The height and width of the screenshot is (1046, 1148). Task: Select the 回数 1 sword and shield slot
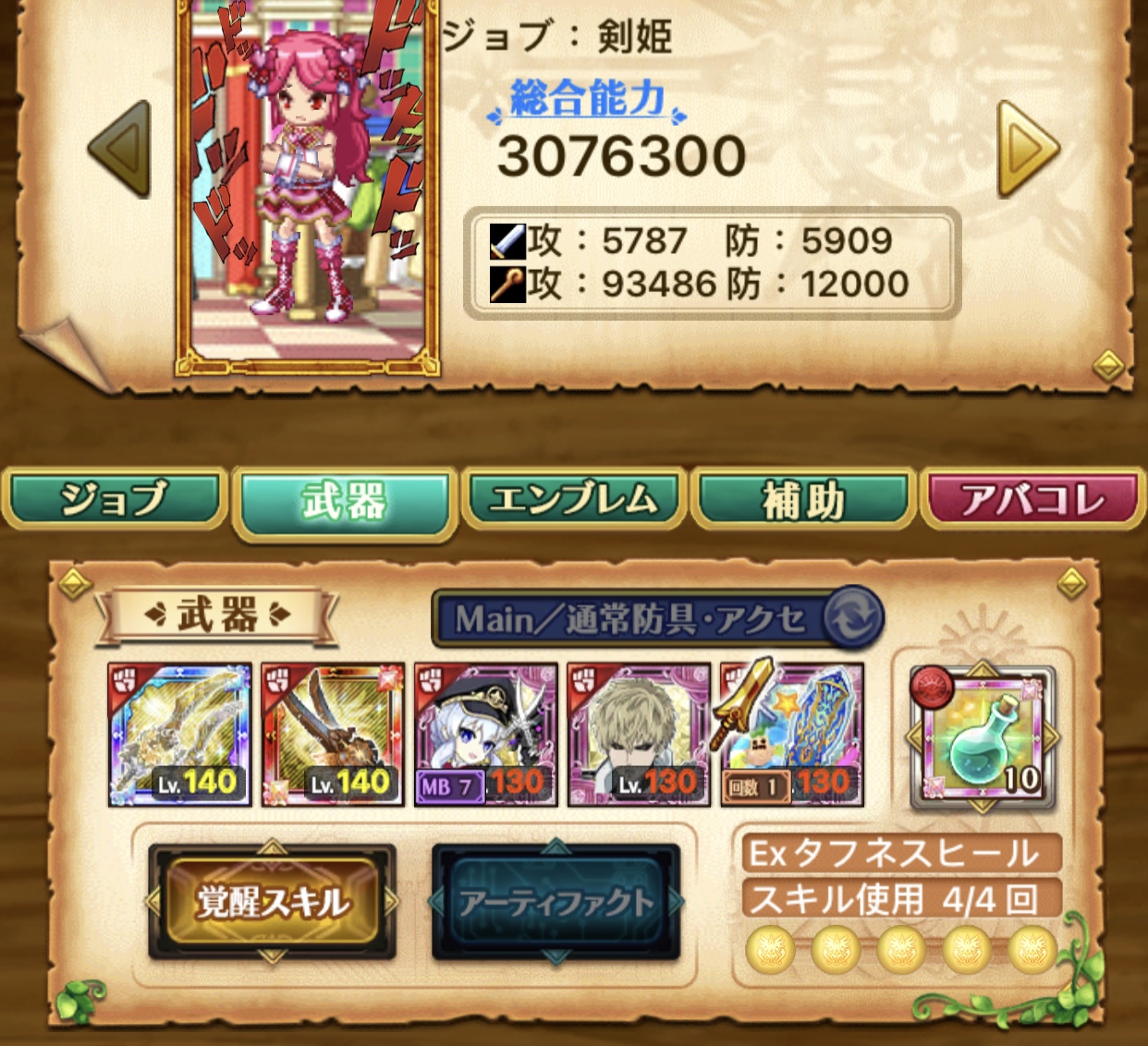point(792,733)
